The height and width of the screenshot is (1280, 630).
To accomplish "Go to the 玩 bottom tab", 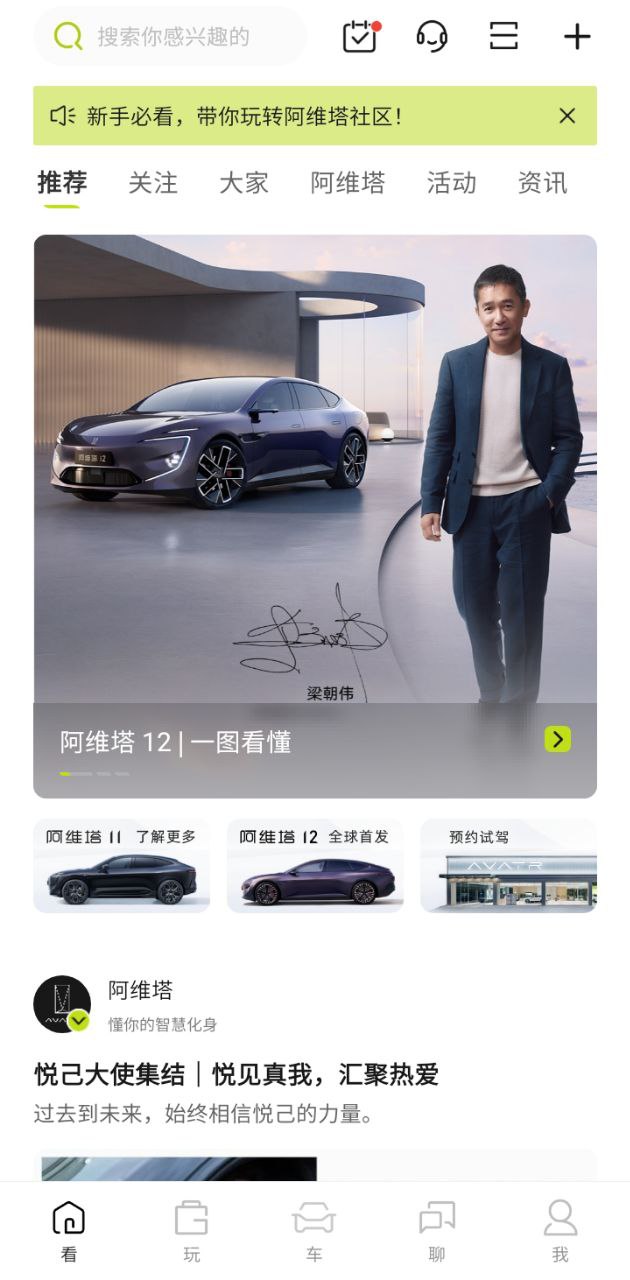I will coord(191,1232).
